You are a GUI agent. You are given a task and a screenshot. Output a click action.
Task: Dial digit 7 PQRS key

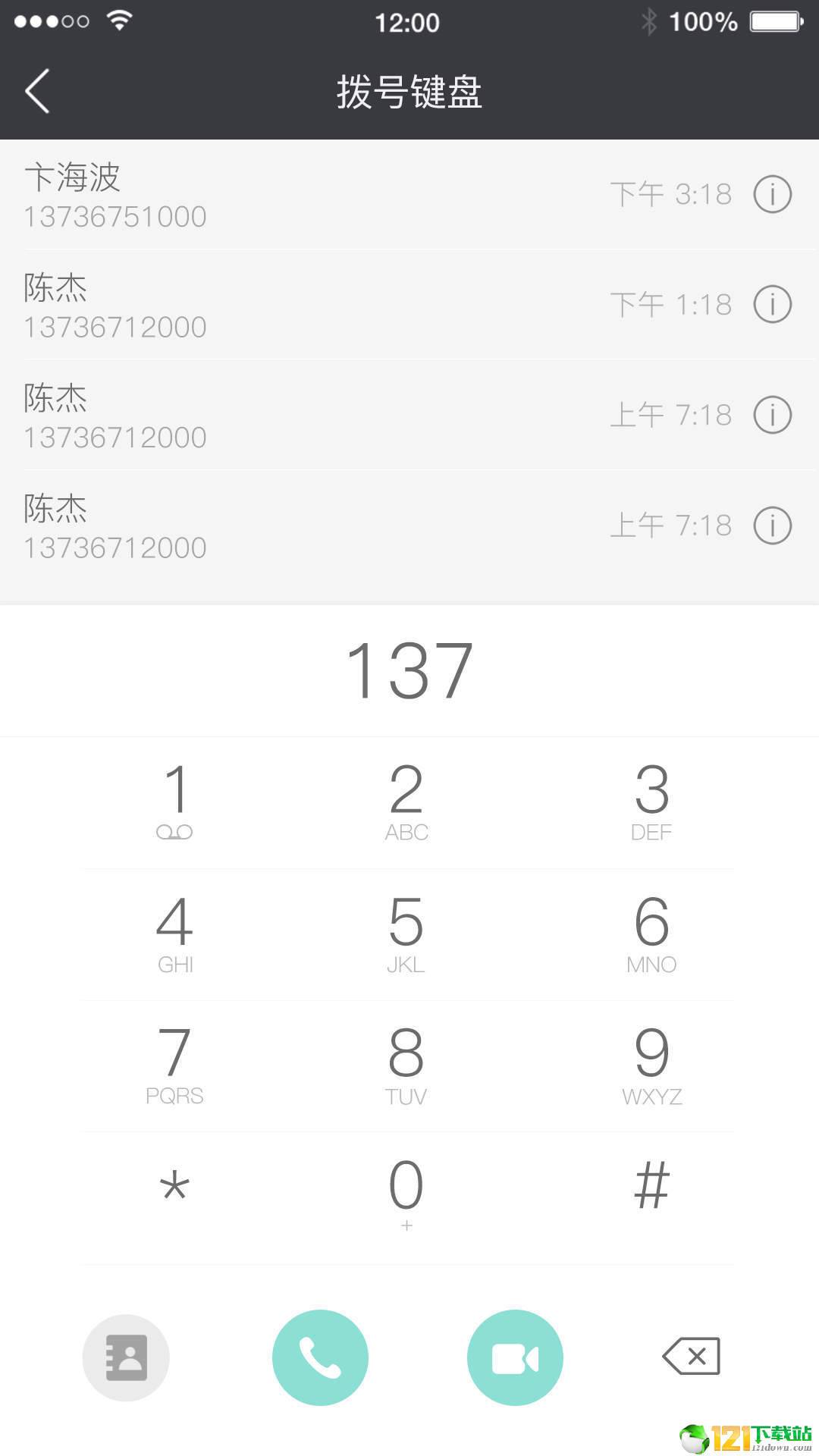[x=175, y=1065]
